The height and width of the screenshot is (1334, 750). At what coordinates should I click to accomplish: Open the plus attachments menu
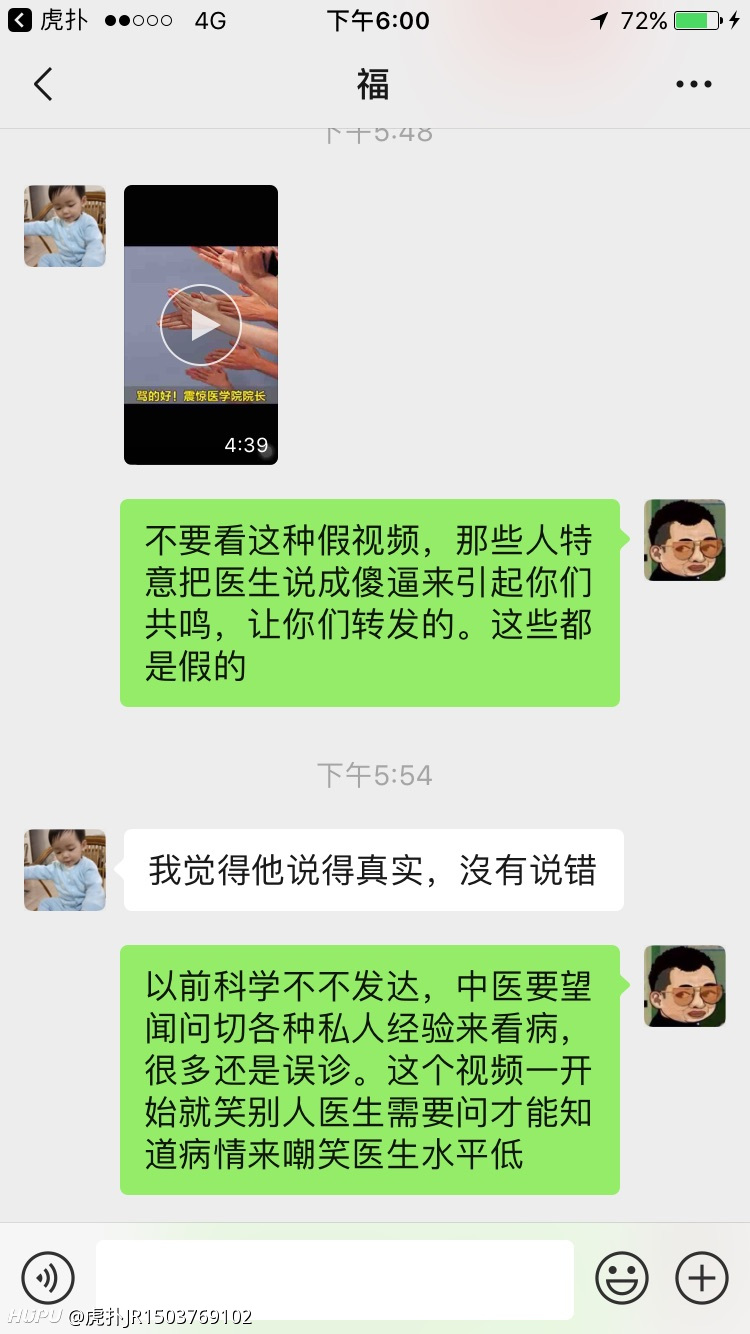coord(702,1278)
